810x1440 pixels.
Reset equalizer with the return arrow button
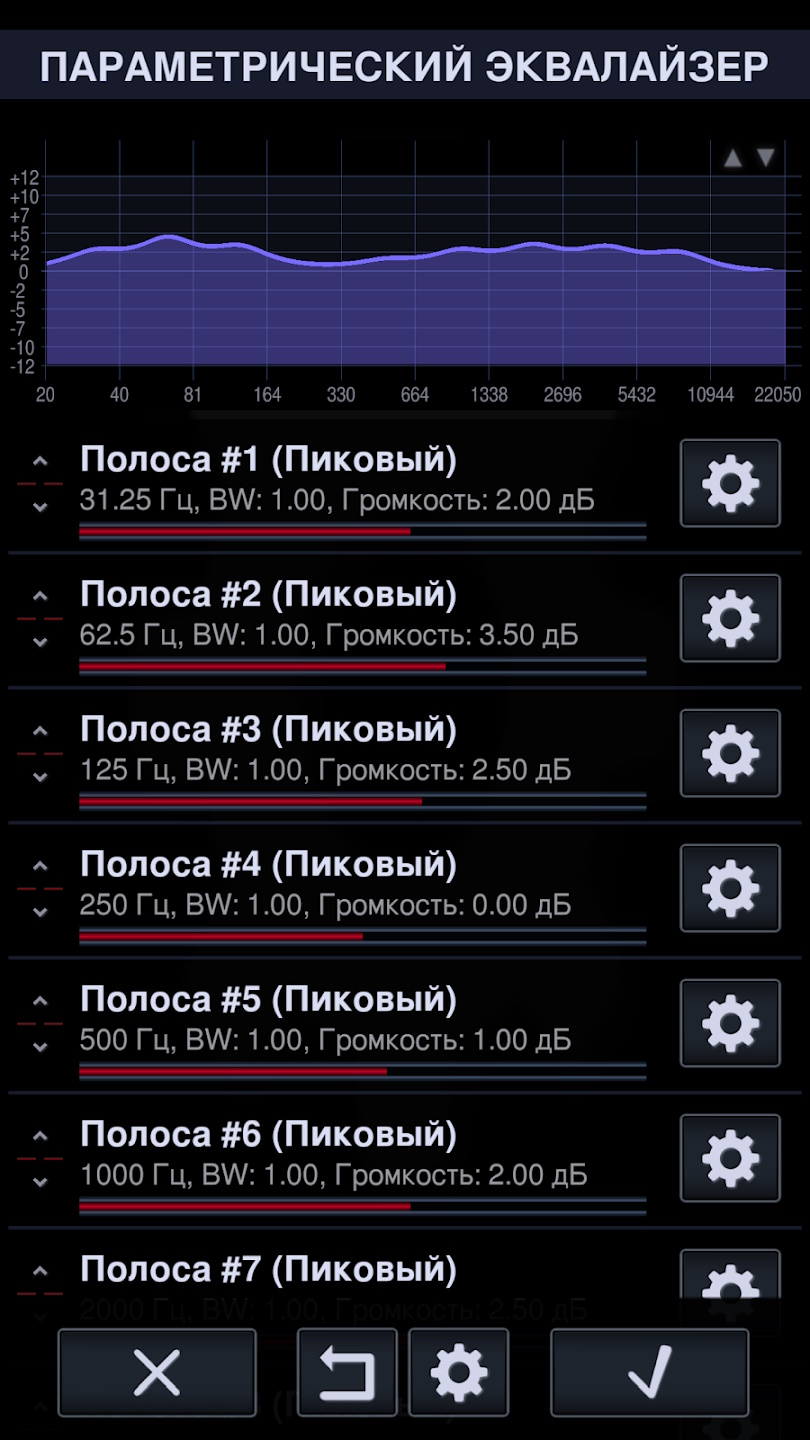pos(347,1372)
